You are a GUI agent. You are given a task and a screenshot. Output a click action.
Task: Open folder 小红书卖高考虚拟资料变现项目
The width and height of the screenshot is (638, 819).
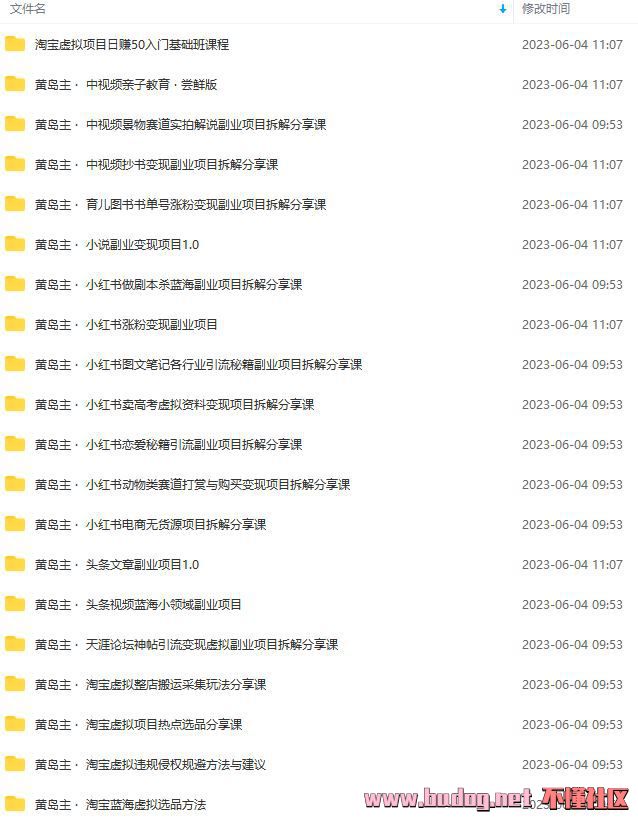[174, 405]
